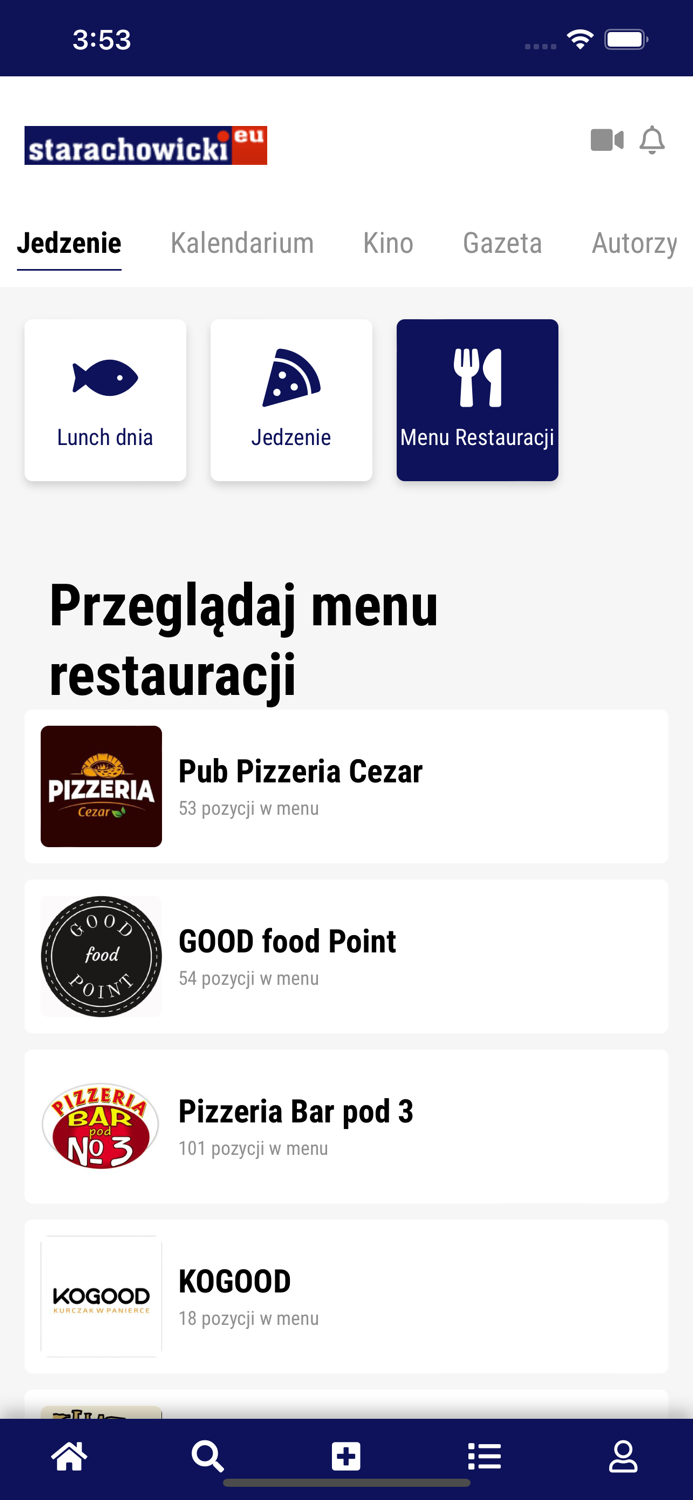Open the video camera icon

(607, 140)
